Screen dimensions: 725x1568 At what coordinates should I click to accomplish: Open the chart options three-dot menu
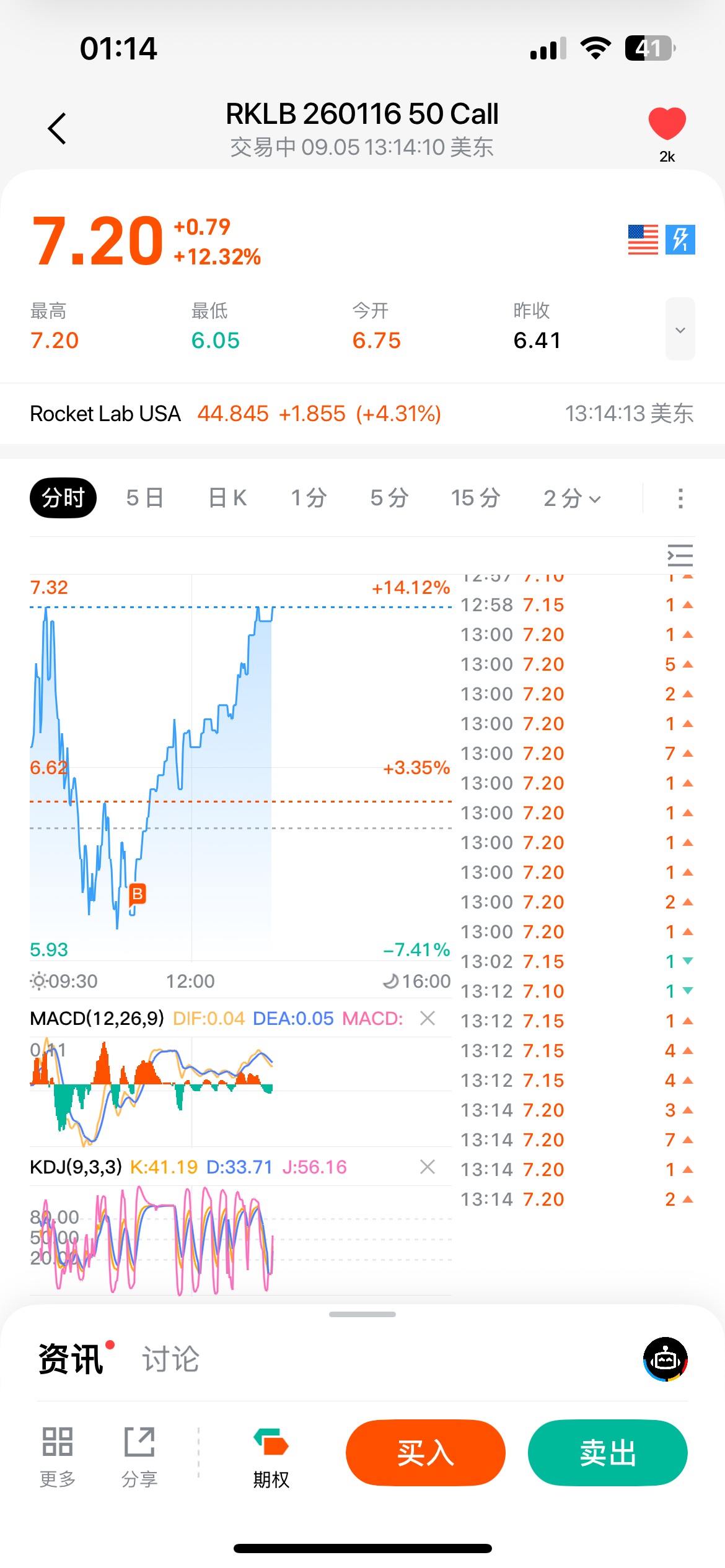[x=680, y=498]
